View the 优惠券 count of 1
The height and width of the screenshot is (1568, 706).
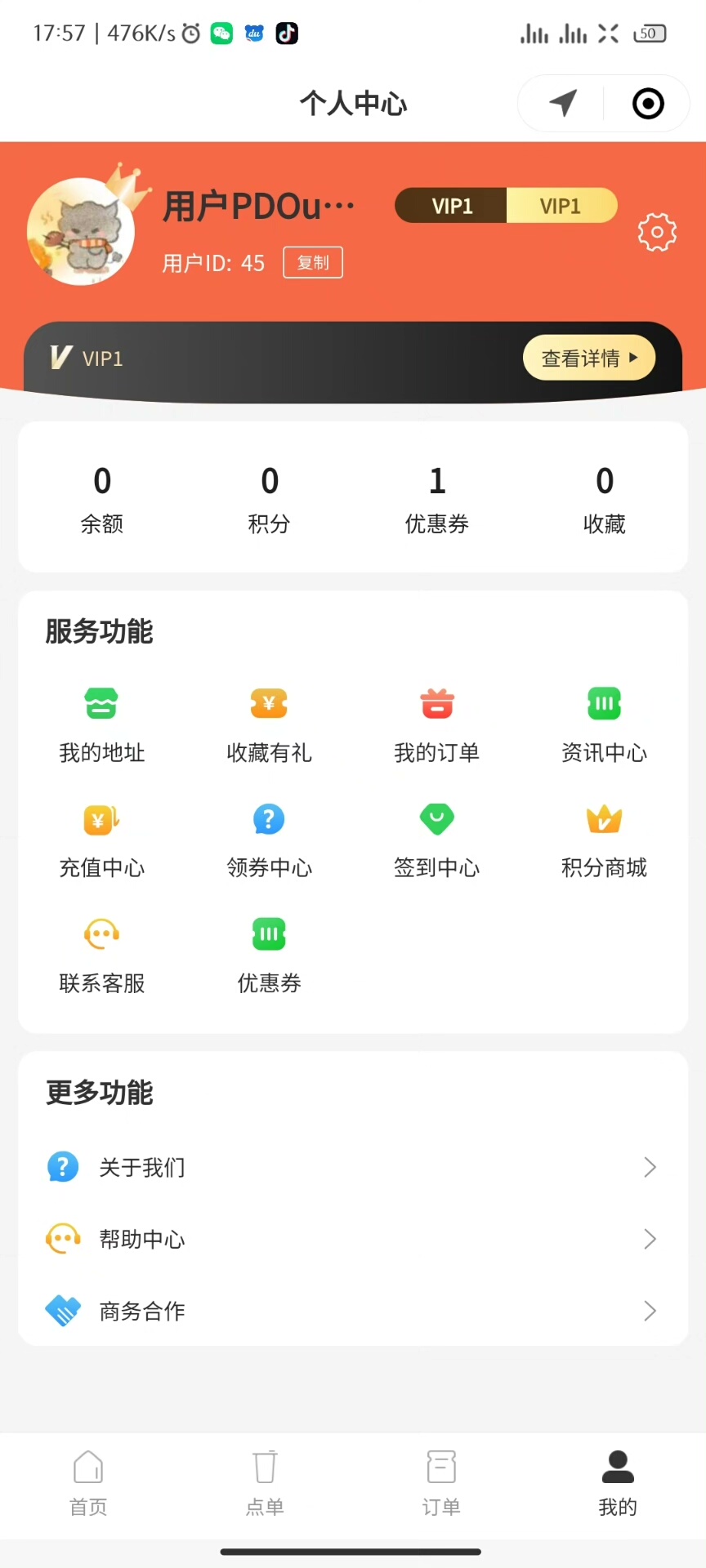[x=437, y=497]
